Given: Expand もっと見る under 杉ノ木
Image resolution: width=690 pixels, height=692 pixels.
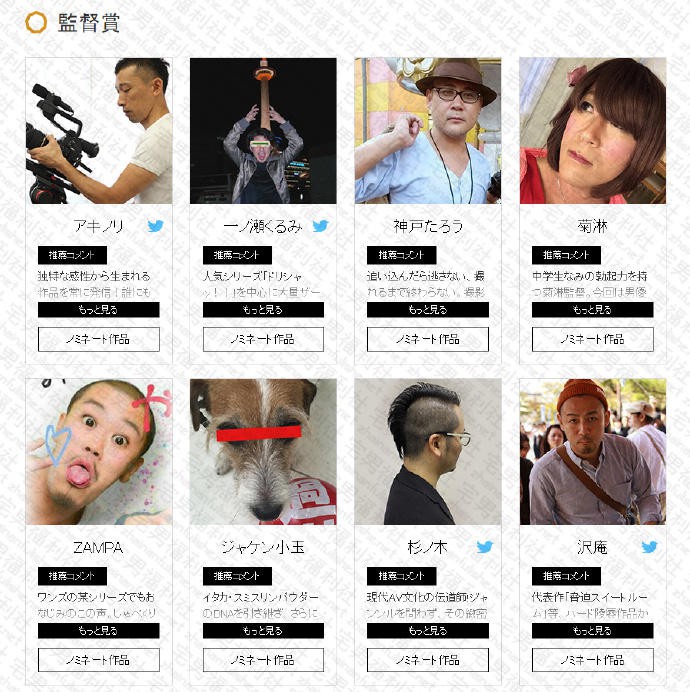Looking at the screenshot, I should pos(427,631).
